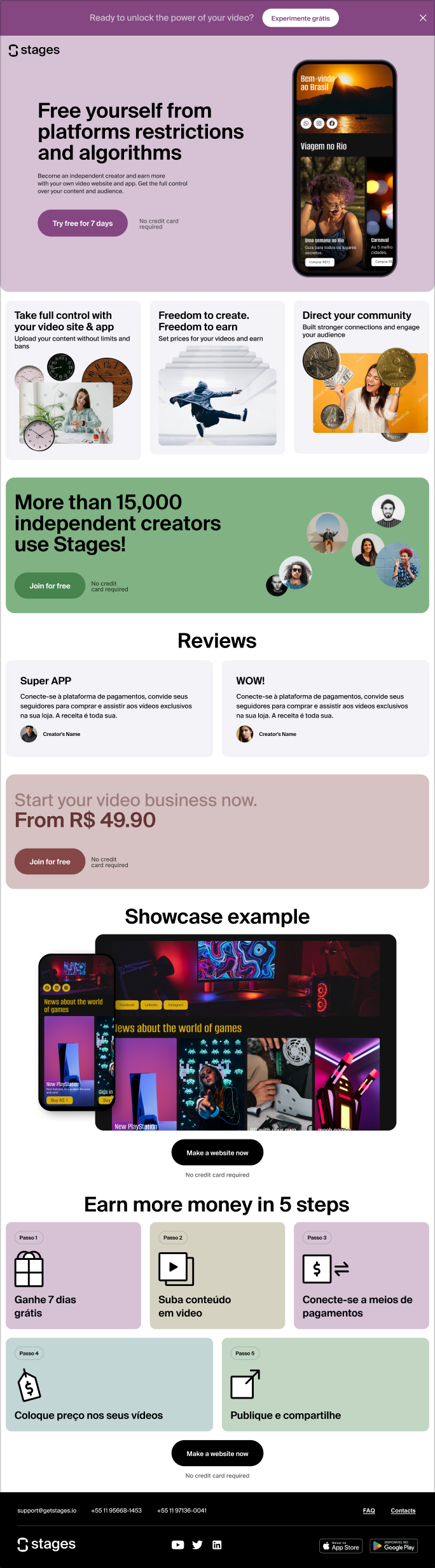This screenshot has height=1568, width=435.
Task: Tap Make a website now below the 5 steps
Action: pos(217,1453)
